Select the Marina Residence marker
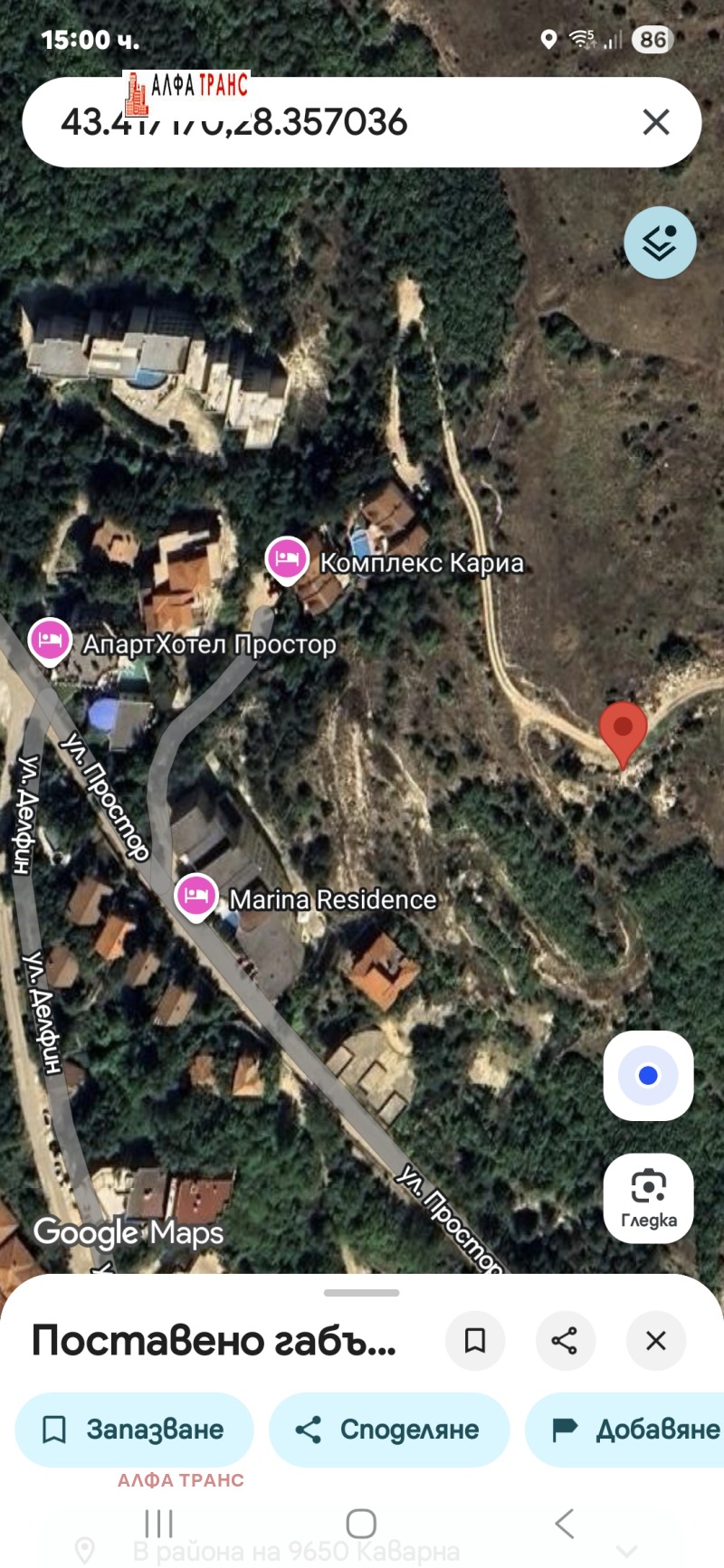The image size is (724, 1568). pos(196,896)
